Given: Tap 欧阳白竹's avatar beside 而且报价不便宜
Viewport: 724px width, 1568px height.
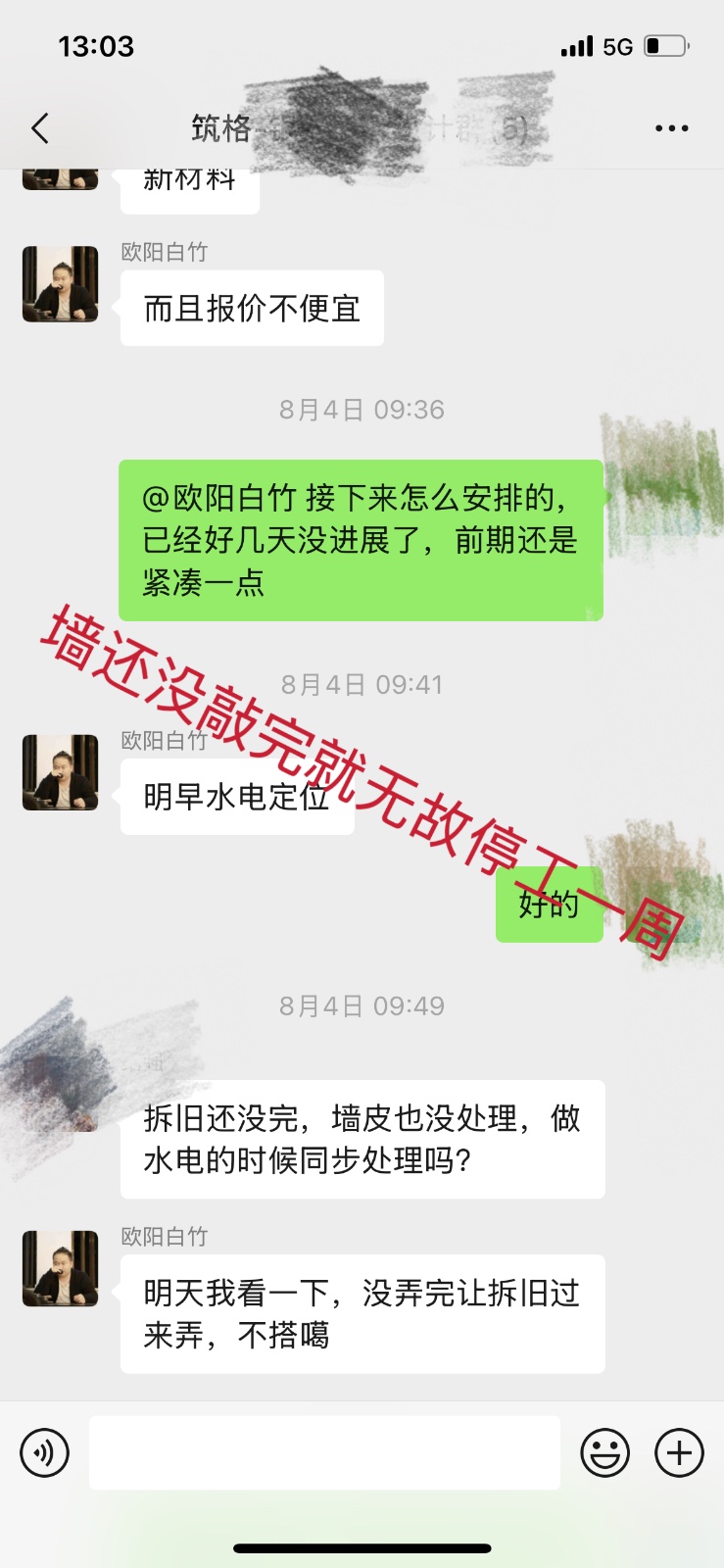Looking at the screenshot, I should (61, 284).
